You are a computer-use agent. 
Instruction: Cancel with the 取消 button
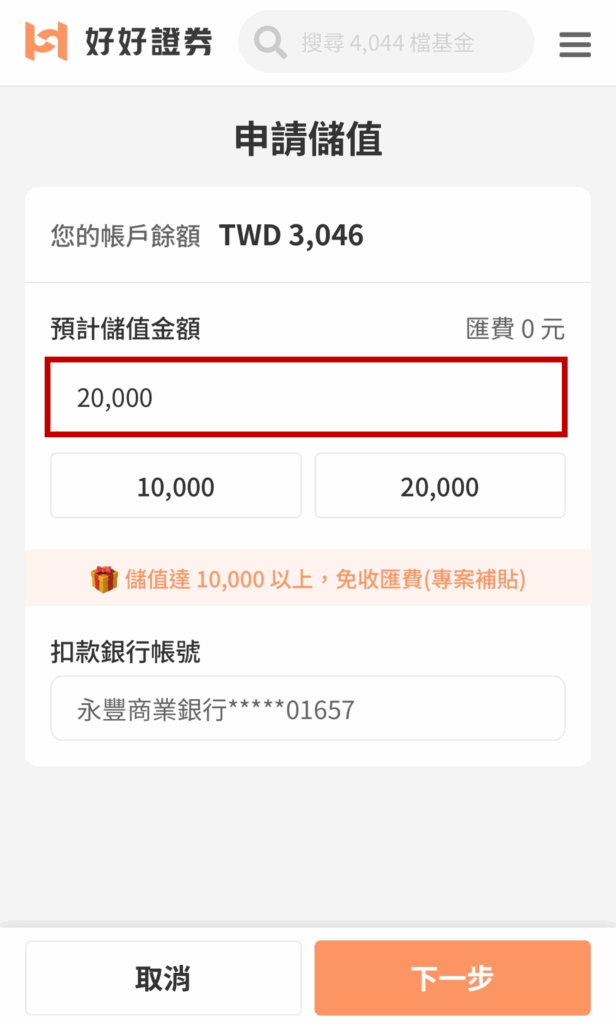click(163, 978)
